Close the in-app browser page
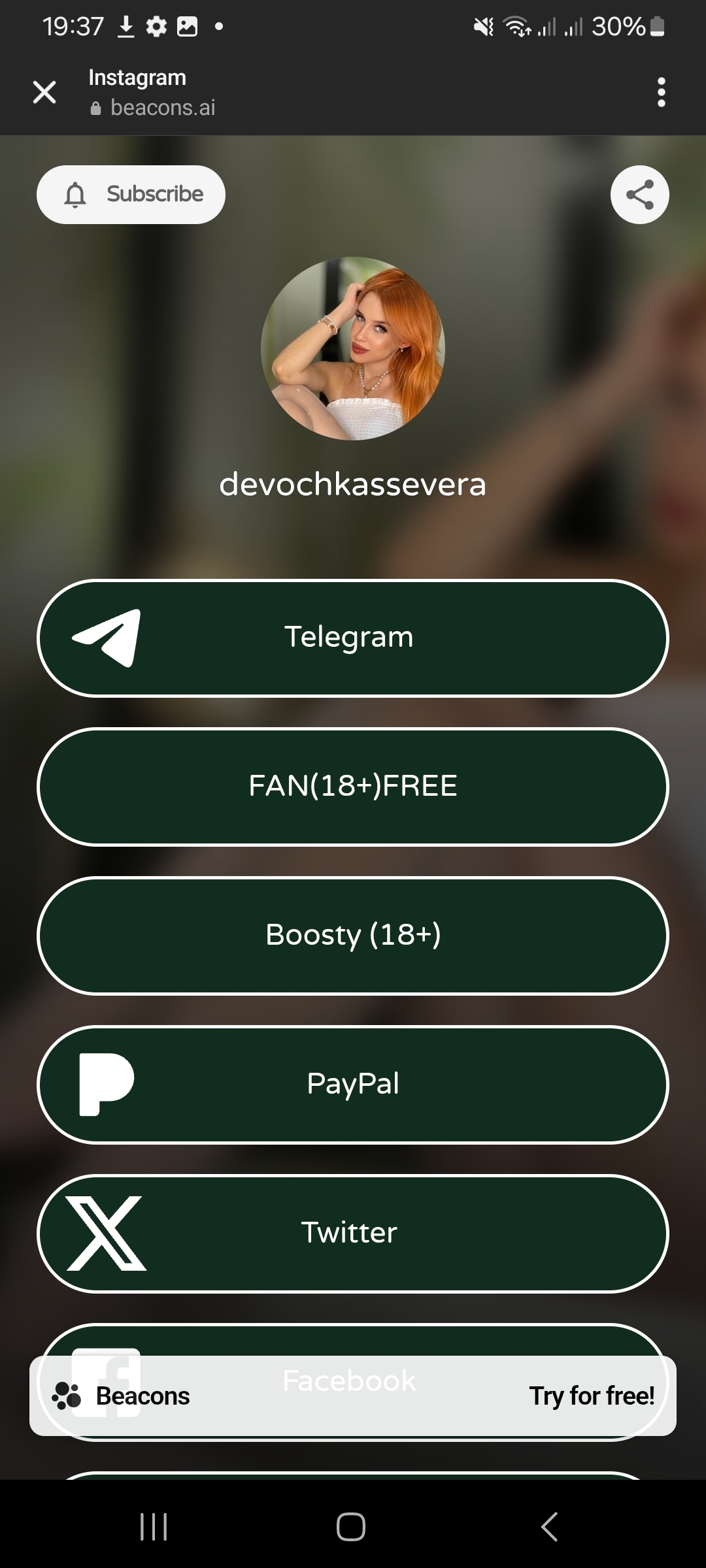Viewport: 706px width, 1568px height. pyautogui.click(x=44, y=92)
